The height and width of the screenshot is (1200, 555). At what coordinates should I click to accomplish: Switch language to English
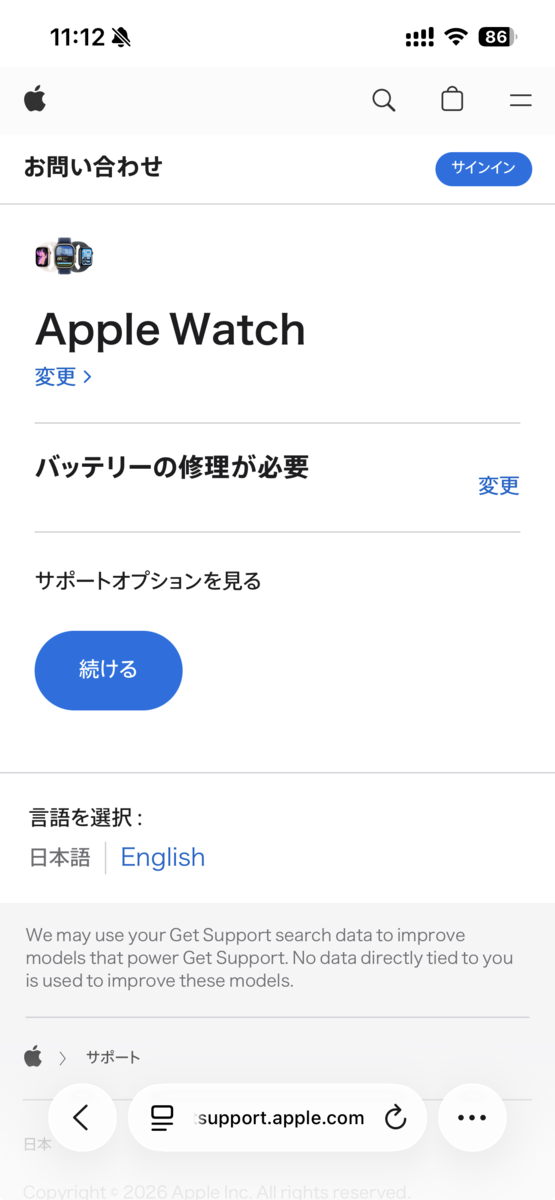pos(163,857)
